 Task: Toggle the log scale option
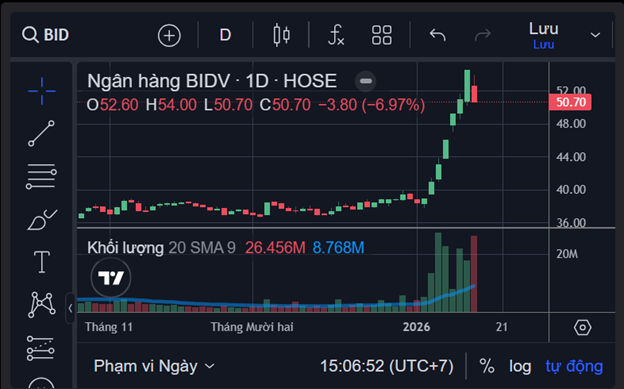click(520, 366)
